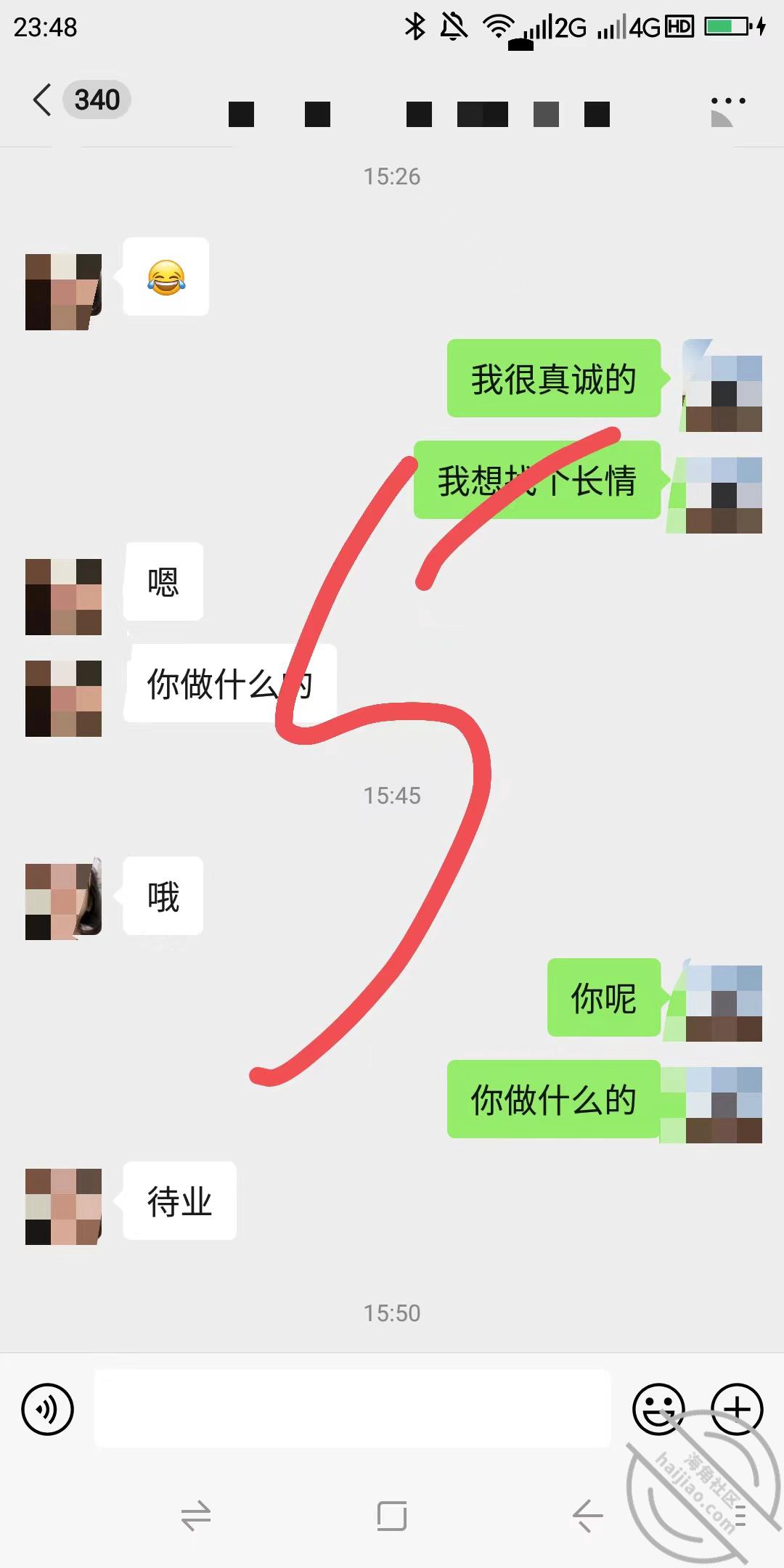Tap the system back arrow
The width and height of the screenshot is (784, 1568).
588,1515
